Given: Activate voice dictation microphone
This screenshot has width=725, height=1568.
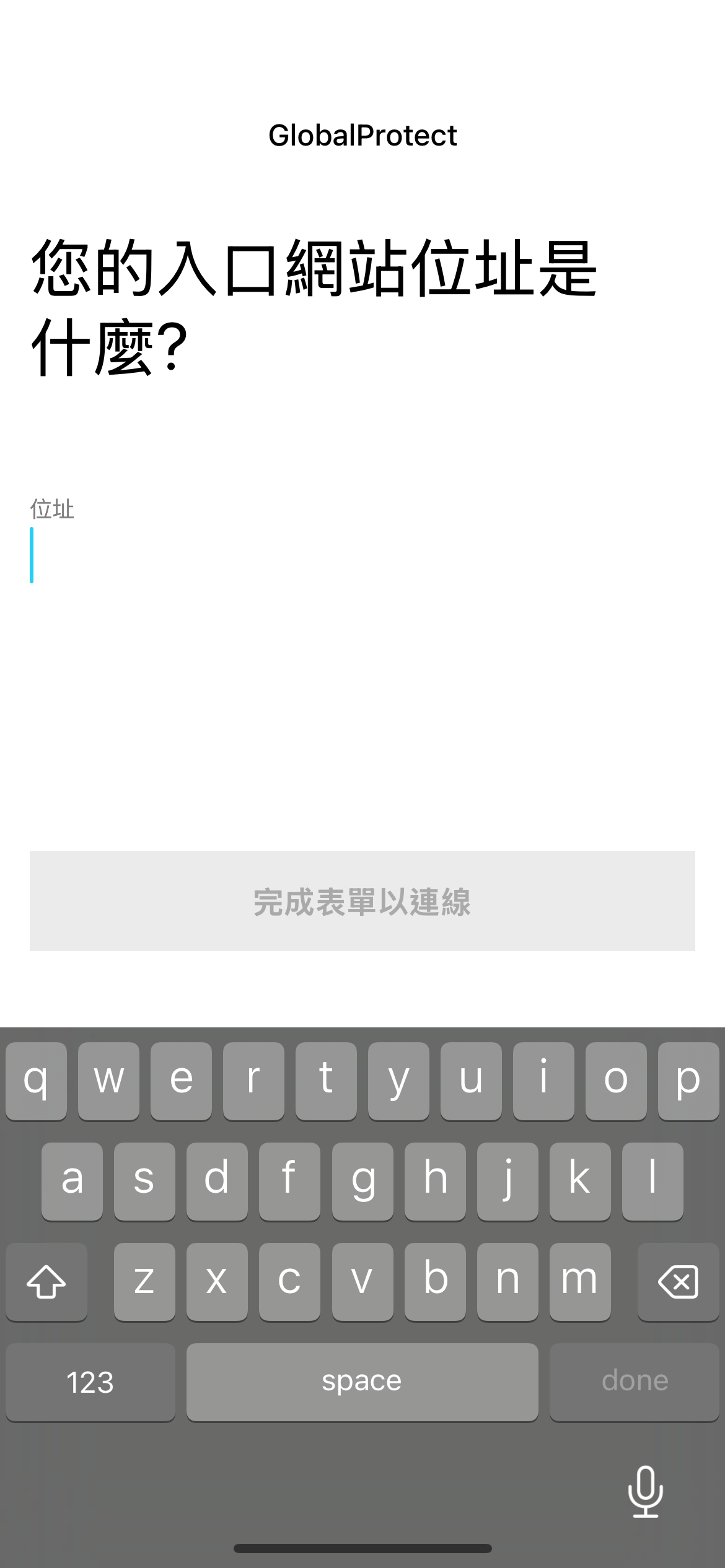Looking at the screenshot, I should 645,1491.
